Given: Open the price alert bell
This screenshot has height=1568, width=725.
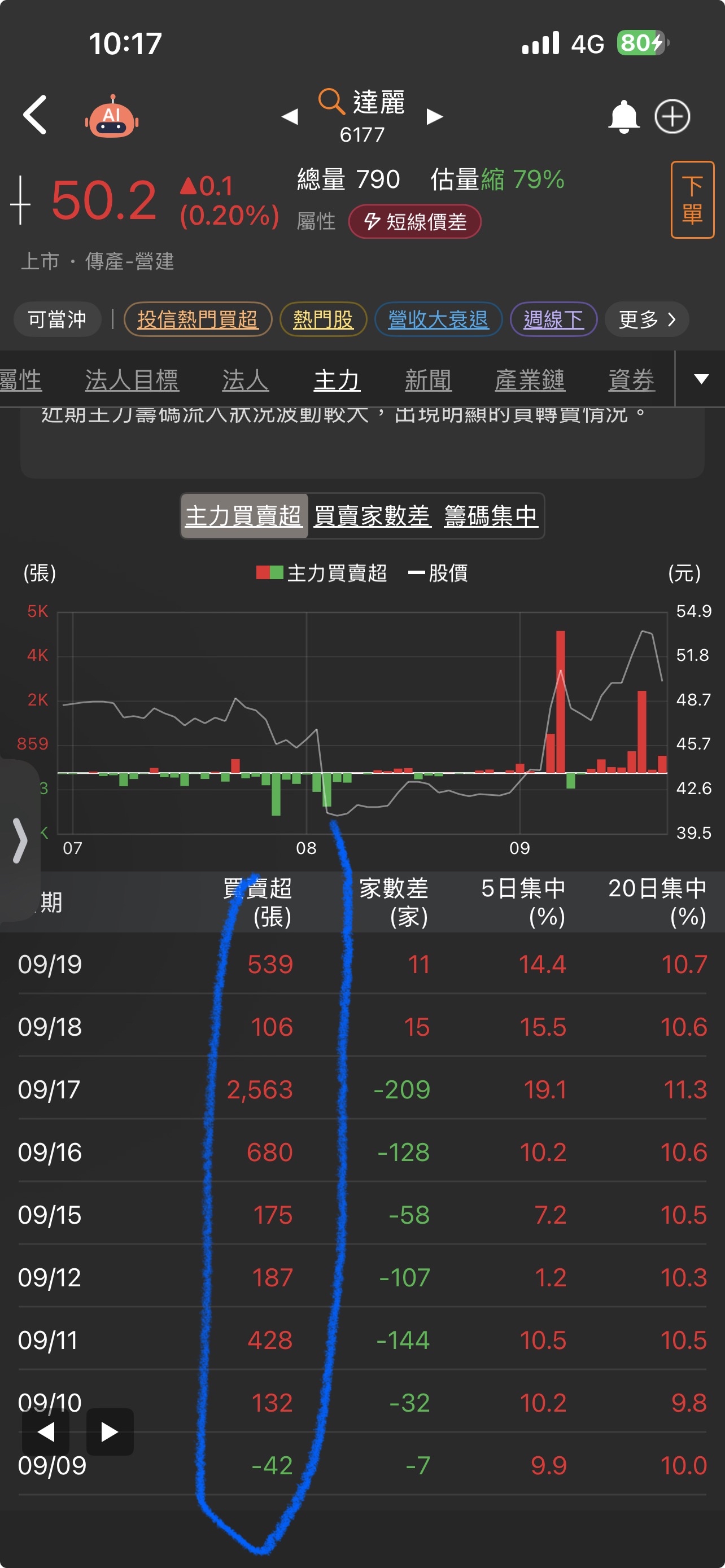Looking at the screenshot, I should [623, 116].
